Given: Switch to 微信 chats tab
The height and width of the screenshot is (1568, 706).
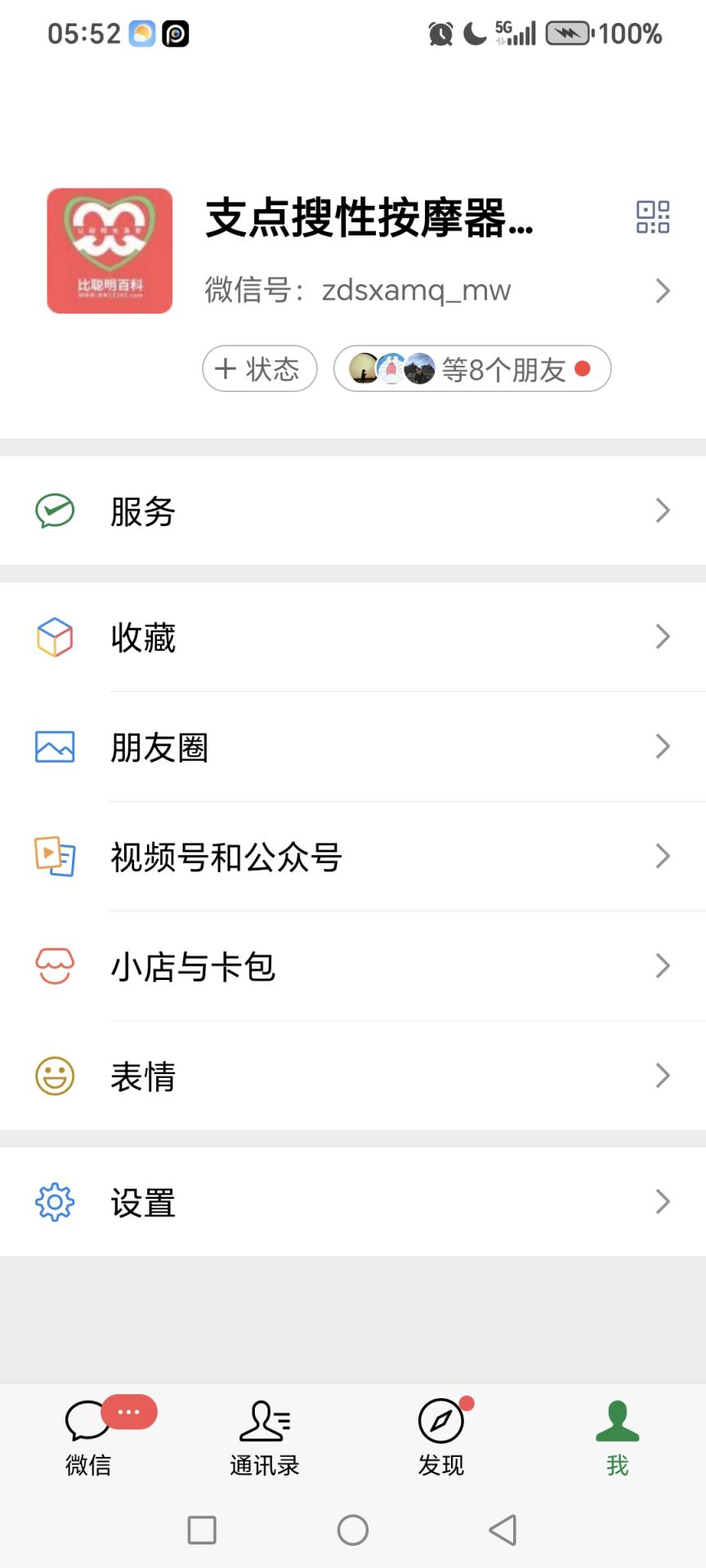Looking at the screenshot, I should [x=88, y=1437].
